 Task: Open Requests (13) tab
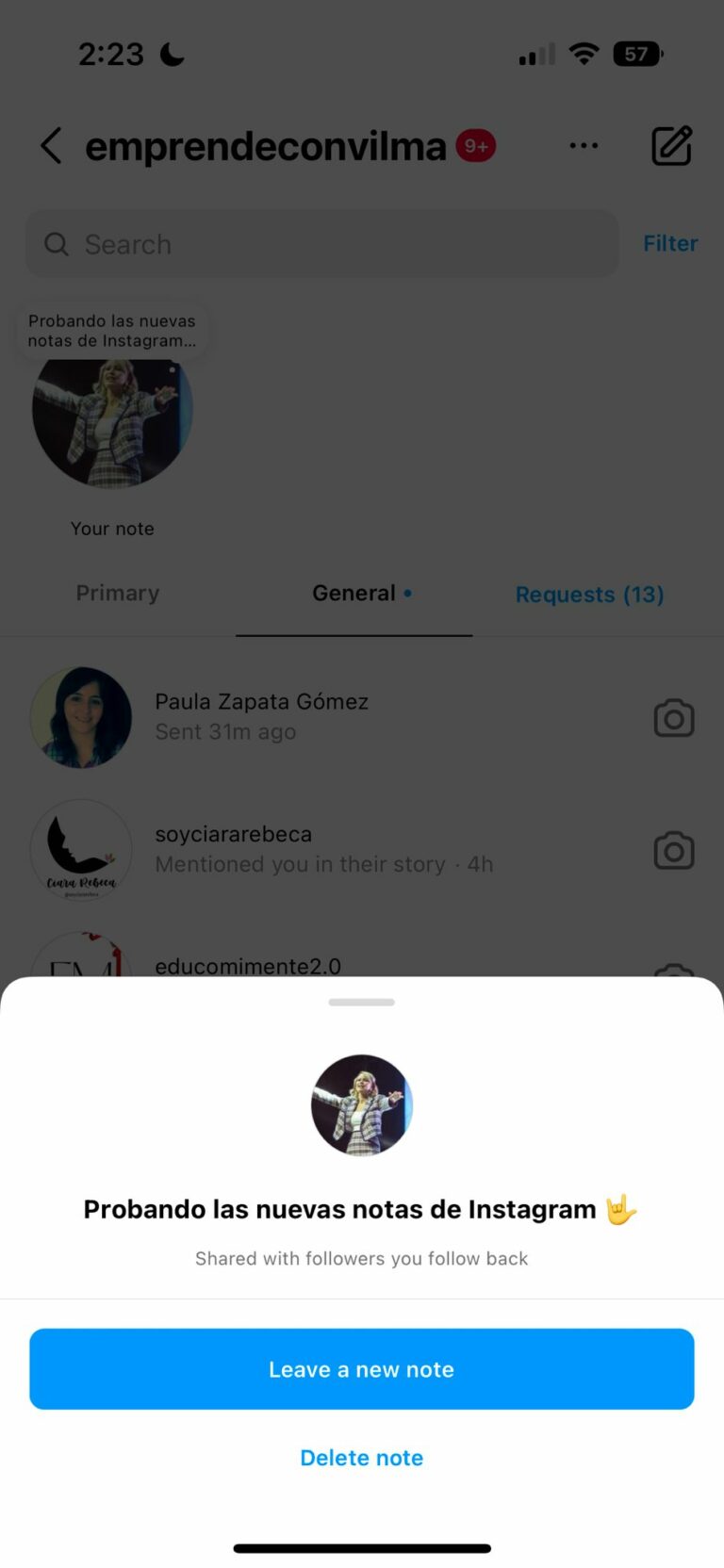tap(589, 595)
